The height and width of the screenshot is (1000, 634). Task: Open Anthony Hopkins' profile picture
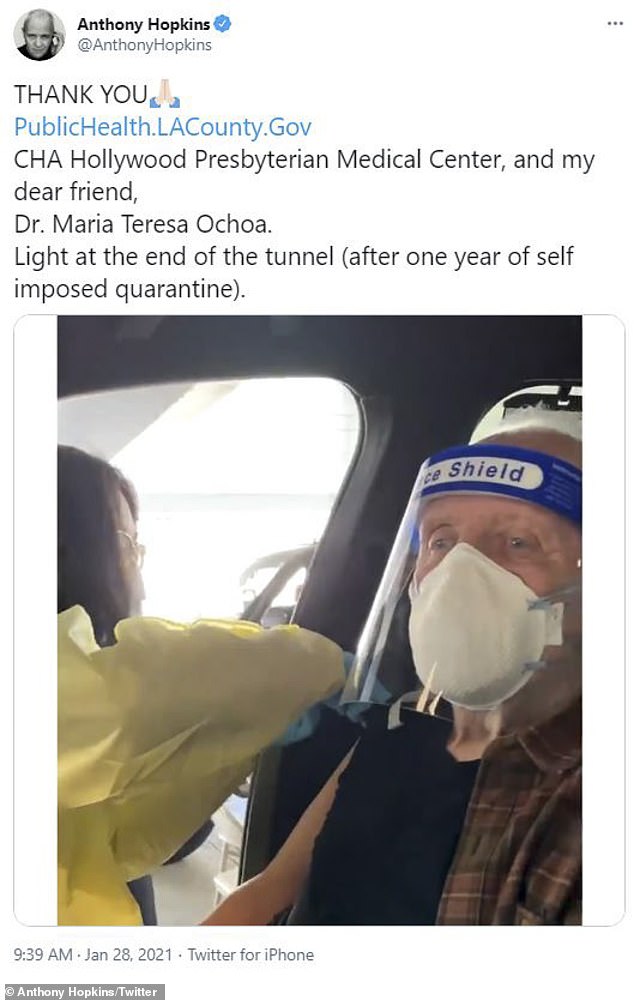39,34
